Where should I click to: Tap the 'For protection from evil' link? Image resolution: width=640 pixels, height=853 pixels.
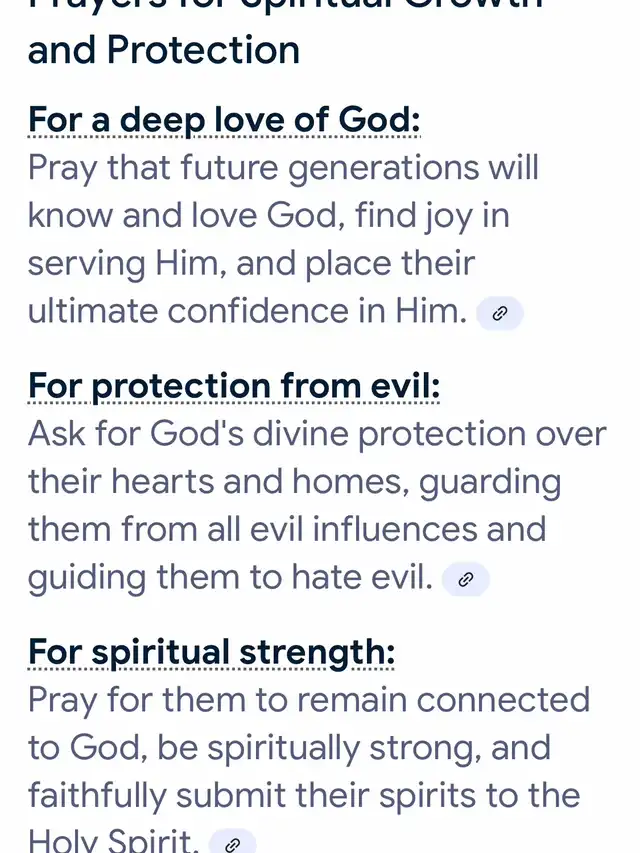click(234, 386)
